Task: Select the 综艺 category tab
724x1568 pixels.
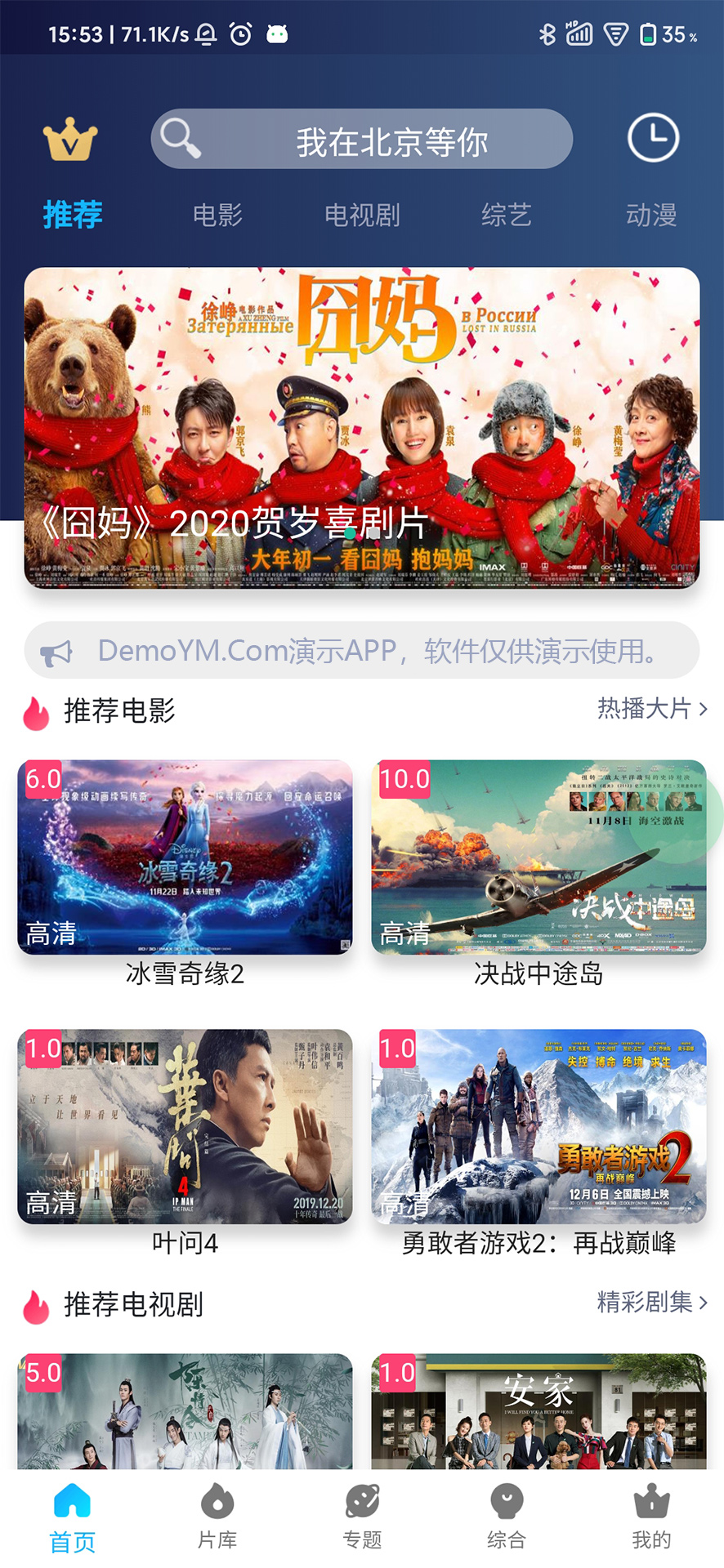Action: click(507, 215)
